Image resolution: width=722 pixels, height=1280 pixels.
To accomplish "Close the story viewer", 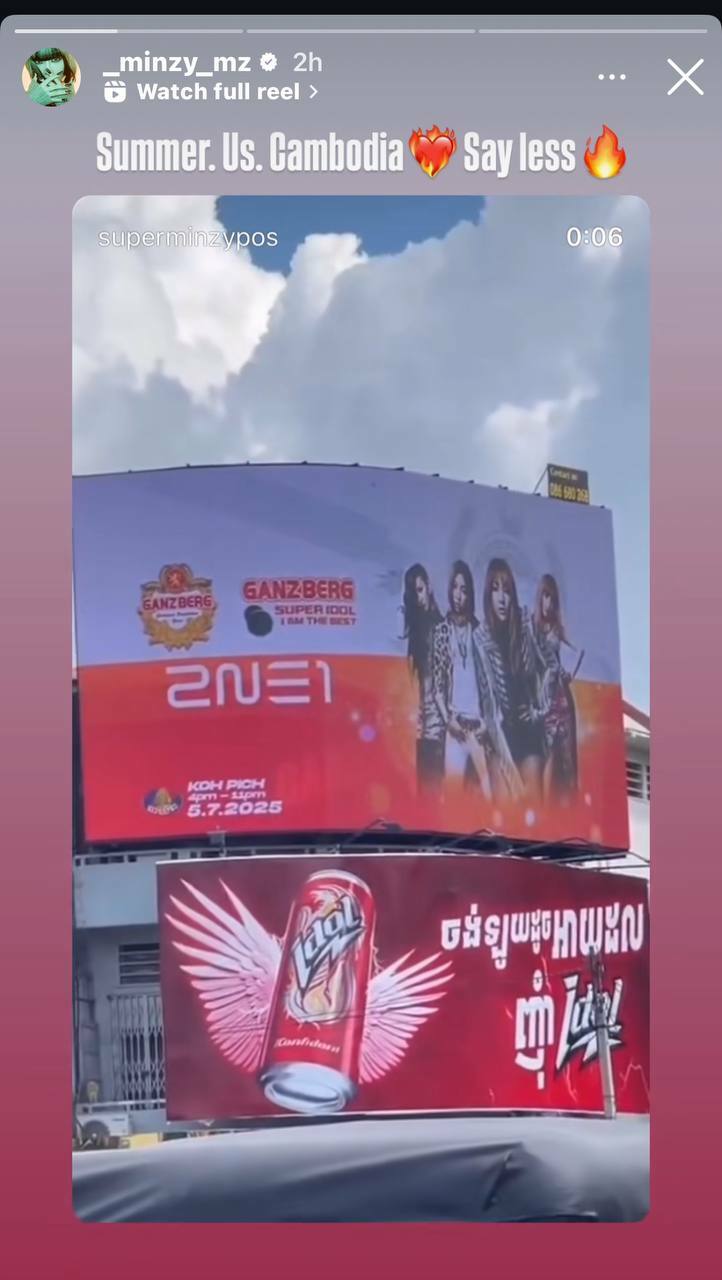I will (x=685, y=77).
